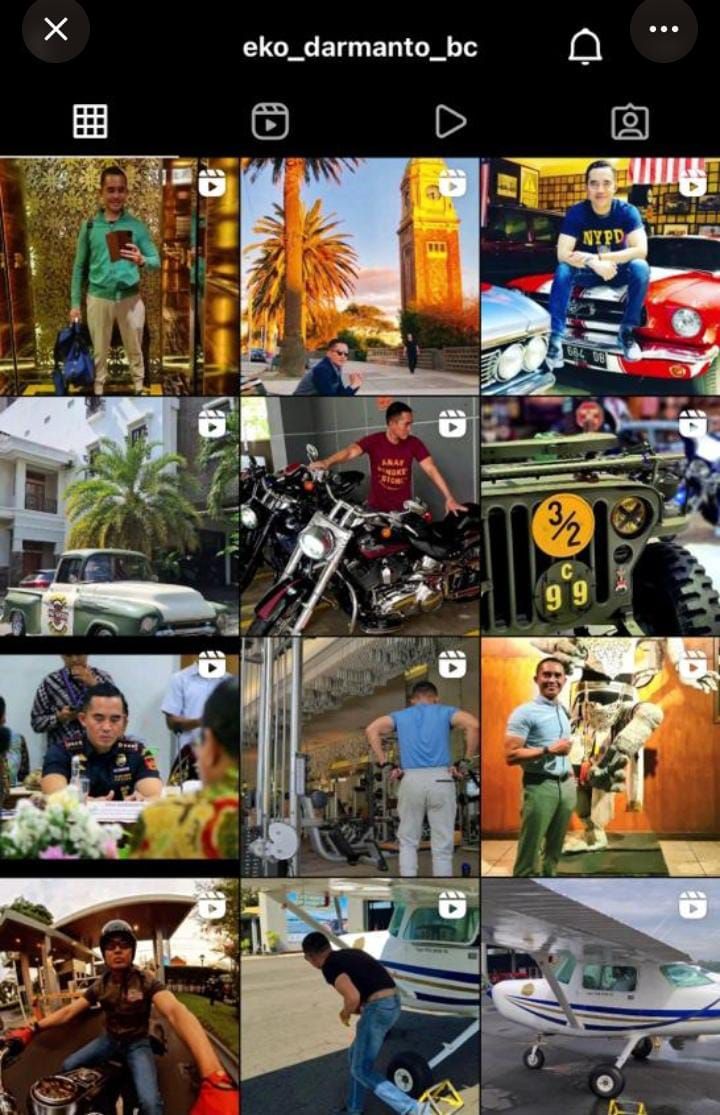Open reel showing the clock tower and palms
Viewport: 720px width, 1115px height.
tap(360, 276)
